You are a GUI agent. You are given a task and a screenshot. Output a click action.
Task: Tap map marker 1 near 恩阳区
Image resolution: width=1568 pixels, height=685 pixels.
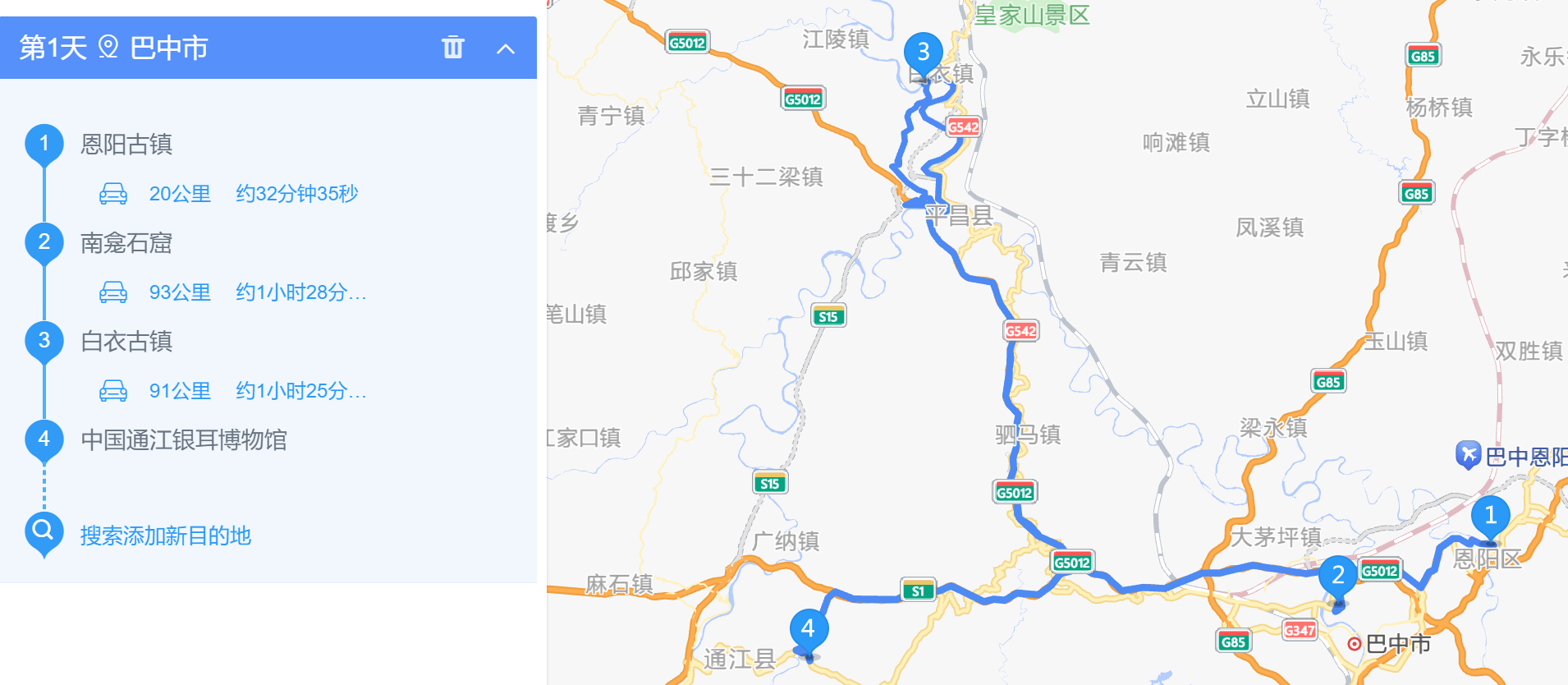(x=1490, y=517)
